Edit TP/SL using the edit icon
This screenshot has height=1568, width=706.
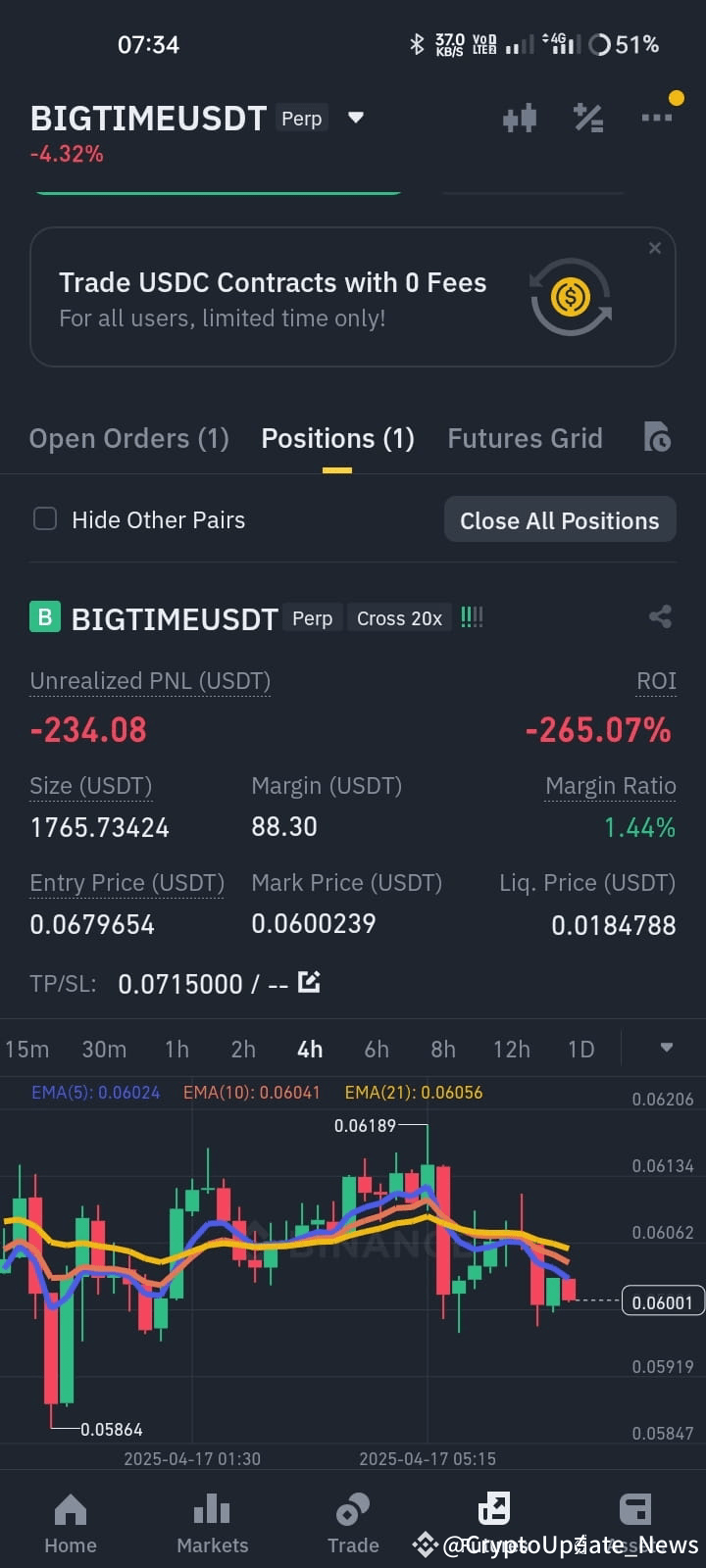[309, 981]
